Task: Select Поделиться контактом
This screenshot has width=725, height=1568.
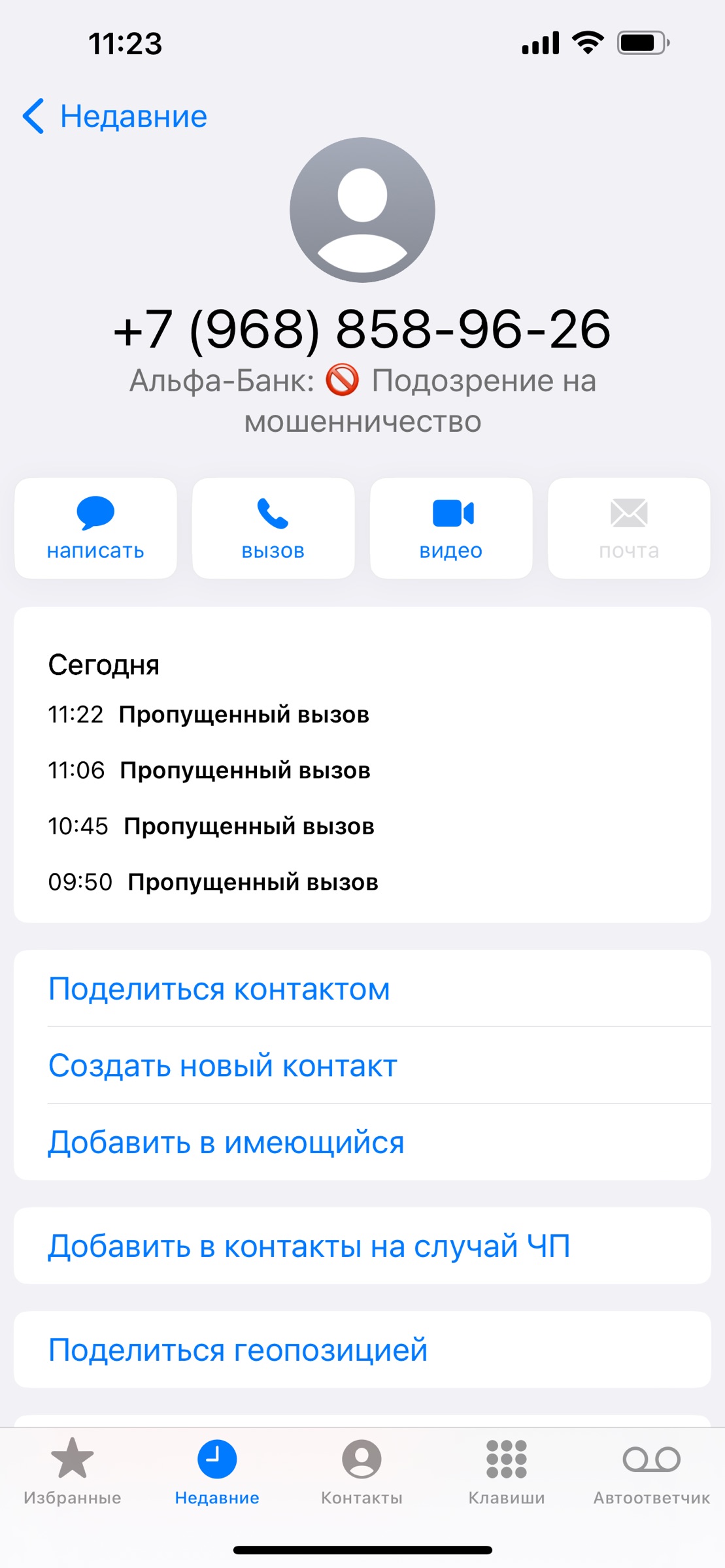Action: point(362,988)
